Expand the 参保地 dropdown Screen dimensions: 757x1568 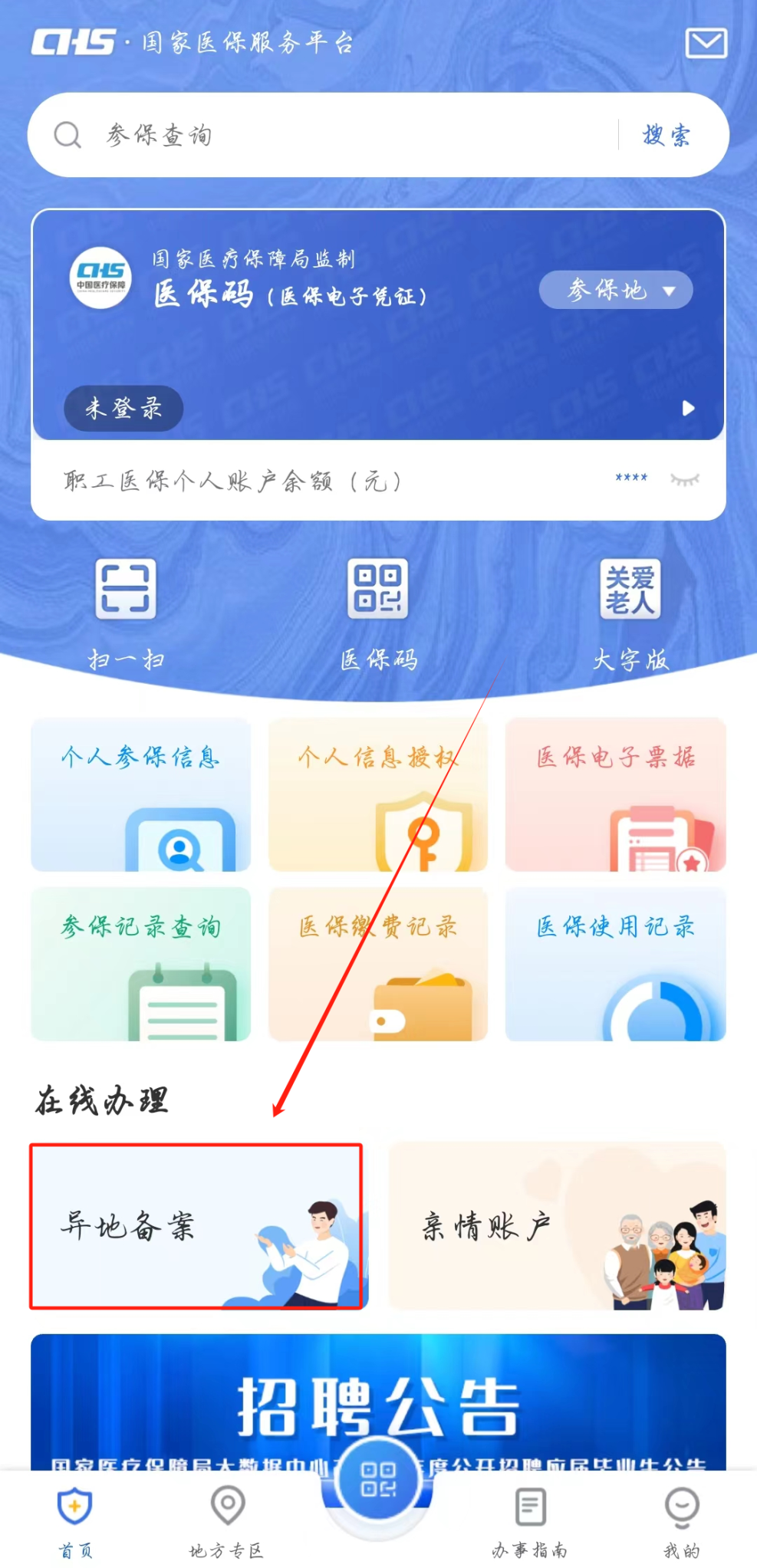615,290
